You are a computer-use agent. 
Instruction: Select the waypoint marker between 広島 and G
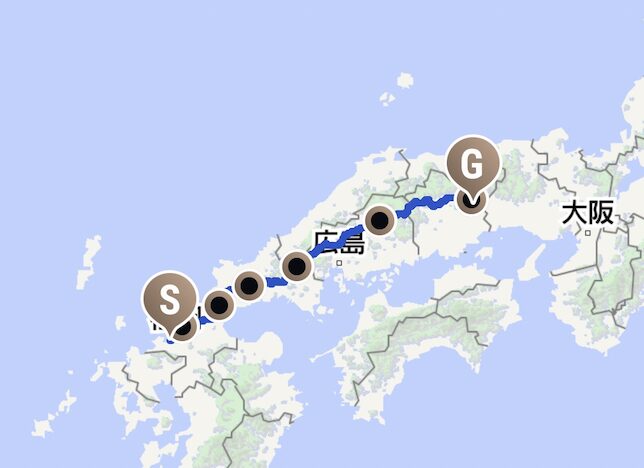(380, 221)
